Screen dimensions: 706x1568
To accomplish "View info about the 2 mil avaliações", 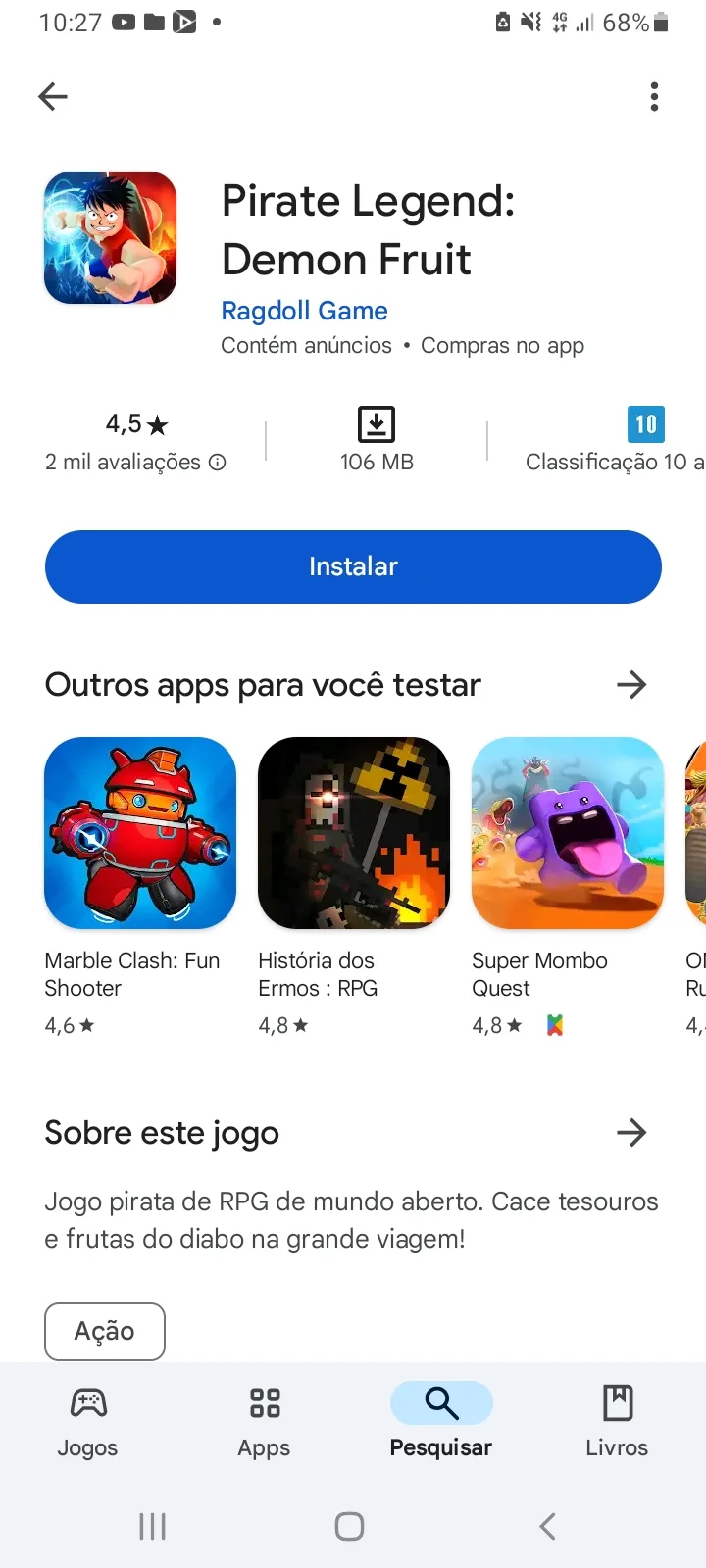I will point(218,463).
